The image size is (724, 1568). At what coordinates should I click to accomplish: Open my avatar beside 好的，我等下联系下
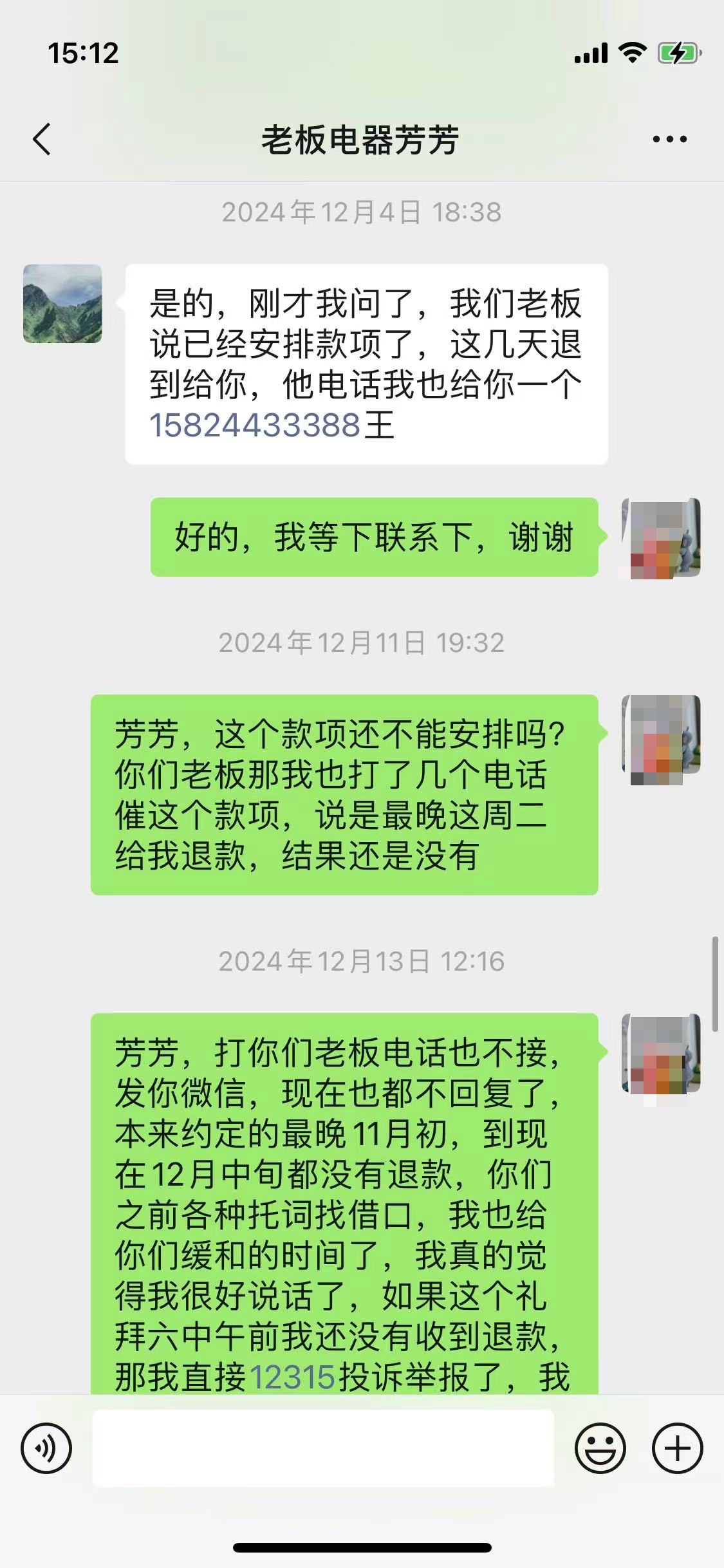point(661,537)
